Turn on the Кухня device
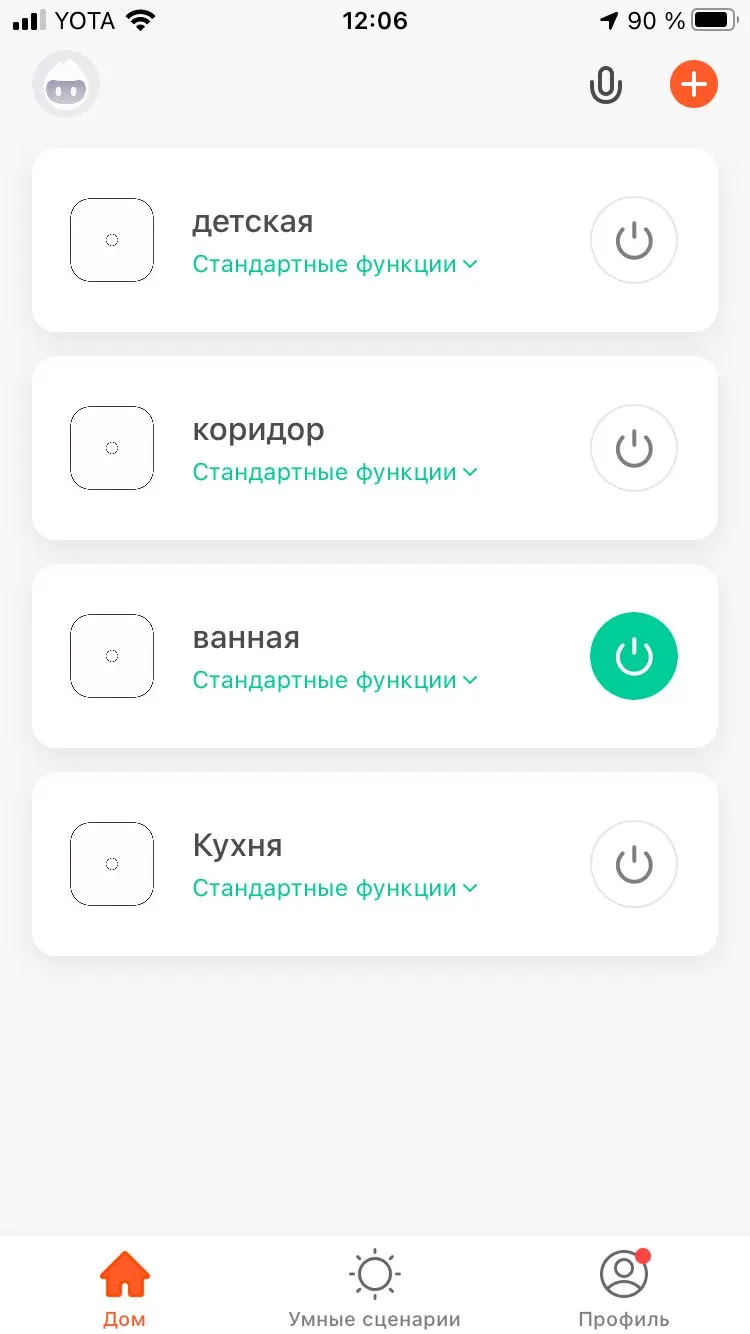750x1334 pixels. pyautogui.click(x=634, y=865)
